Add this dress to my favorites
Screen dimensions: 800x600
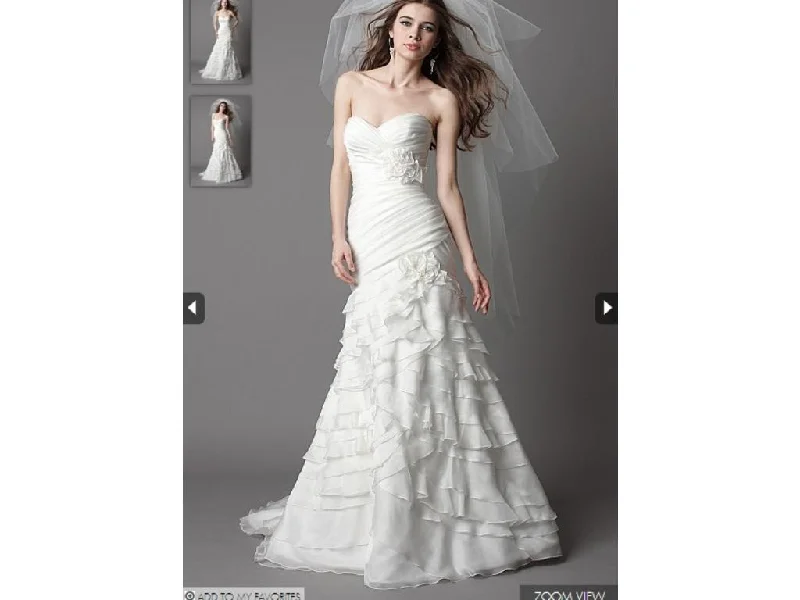click(244, 594)
